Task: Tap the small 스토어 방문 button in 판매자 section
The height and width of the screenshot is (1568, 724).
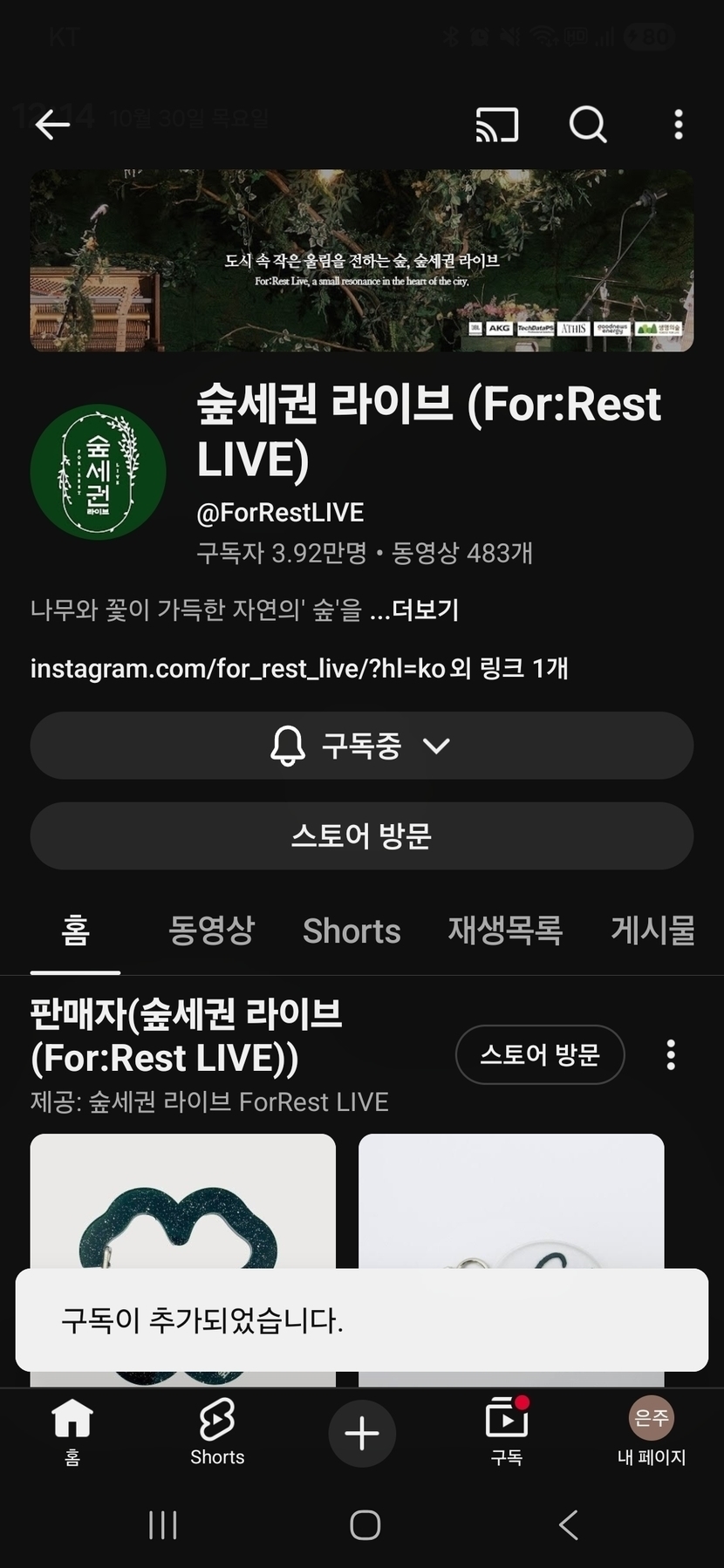Action: [x=540, y=1054]
